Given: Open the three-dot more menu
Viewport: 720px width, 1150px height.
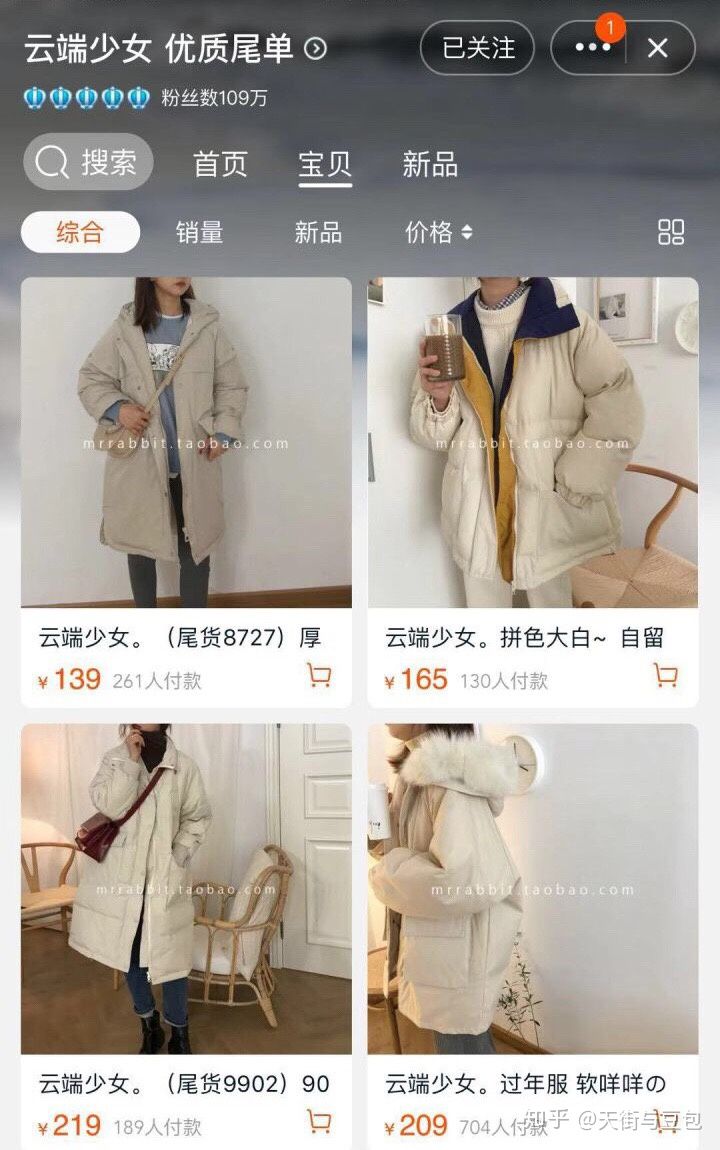Looking at the screenshot, I should click(592, 48).
